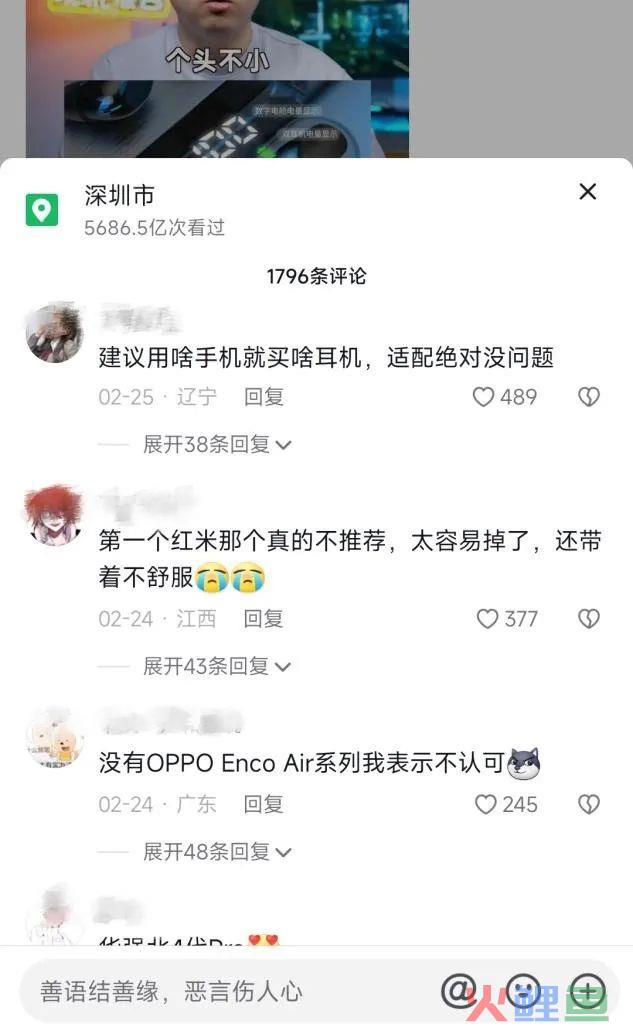Expand 展开48条回复
The width and height of the screenshot is (633, 1027).
(216, 852)
